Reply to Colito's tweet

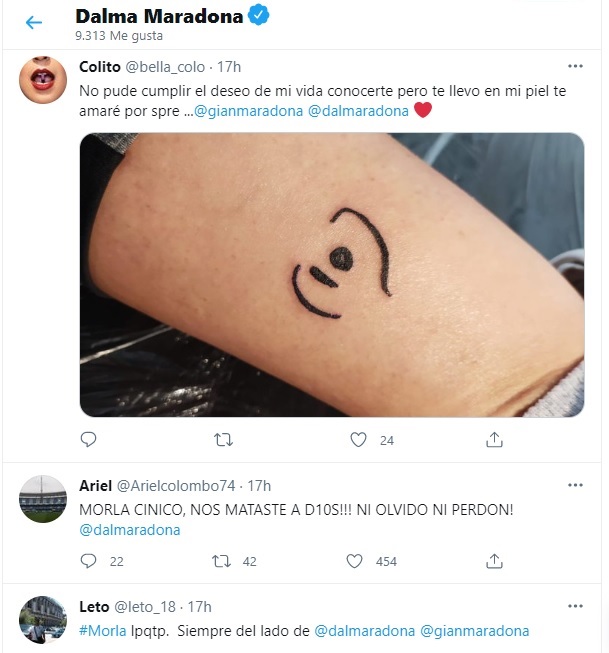(88, 439)
